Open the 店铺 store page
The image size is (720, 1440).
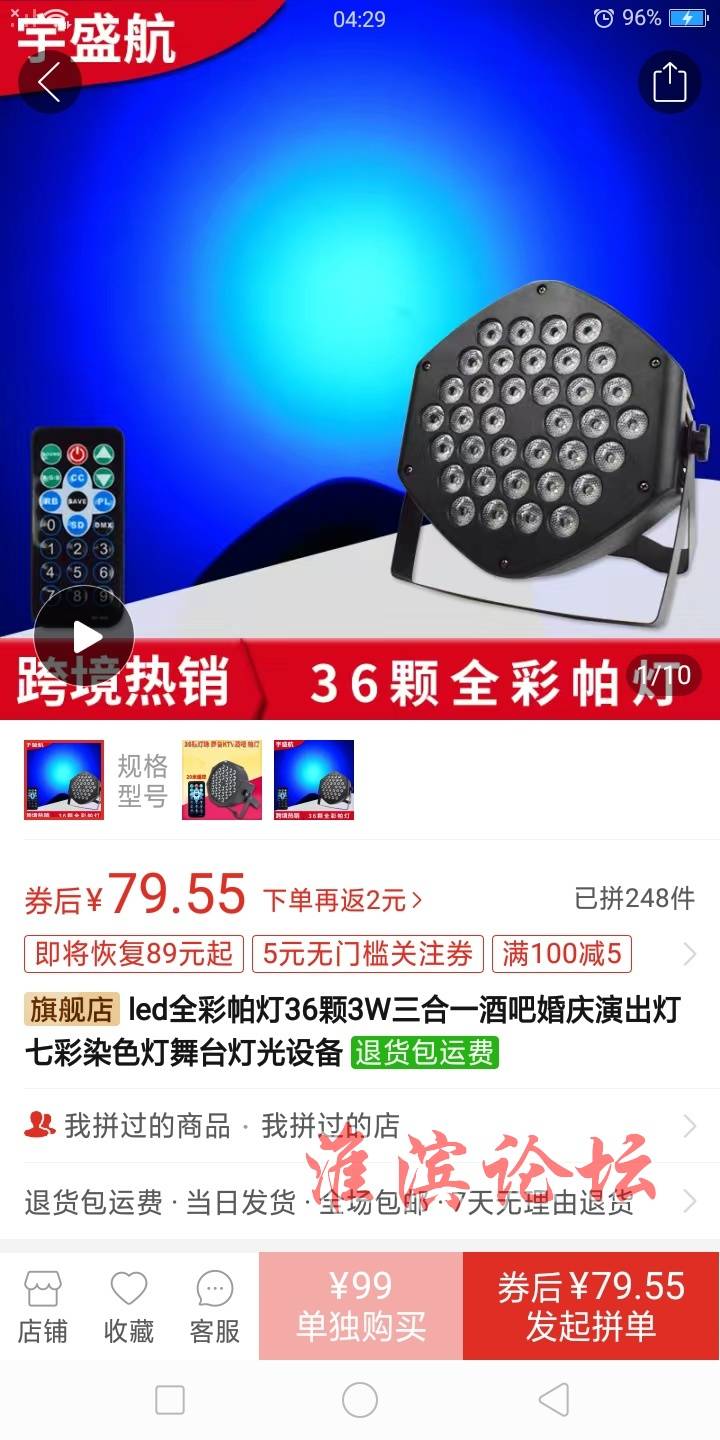pyautogui.click(x=43, y=1306)
